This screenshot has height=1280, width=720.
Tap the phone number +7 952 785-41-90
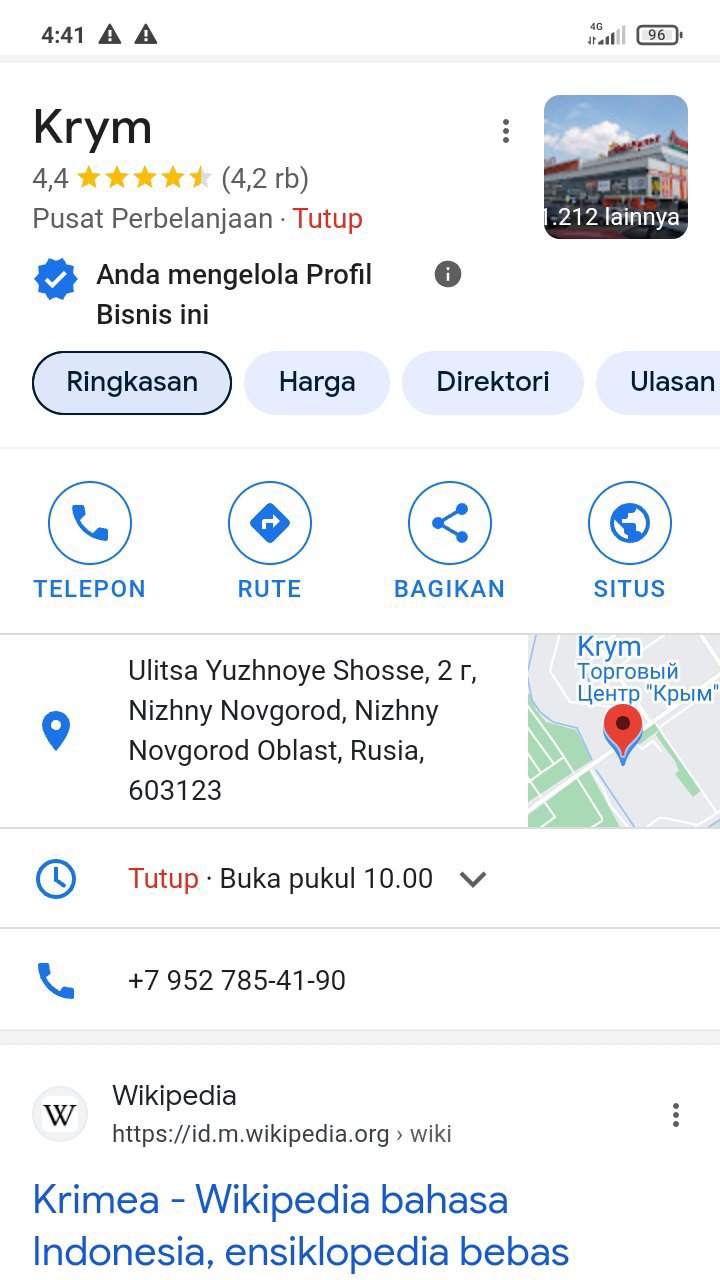coord(237,980)
